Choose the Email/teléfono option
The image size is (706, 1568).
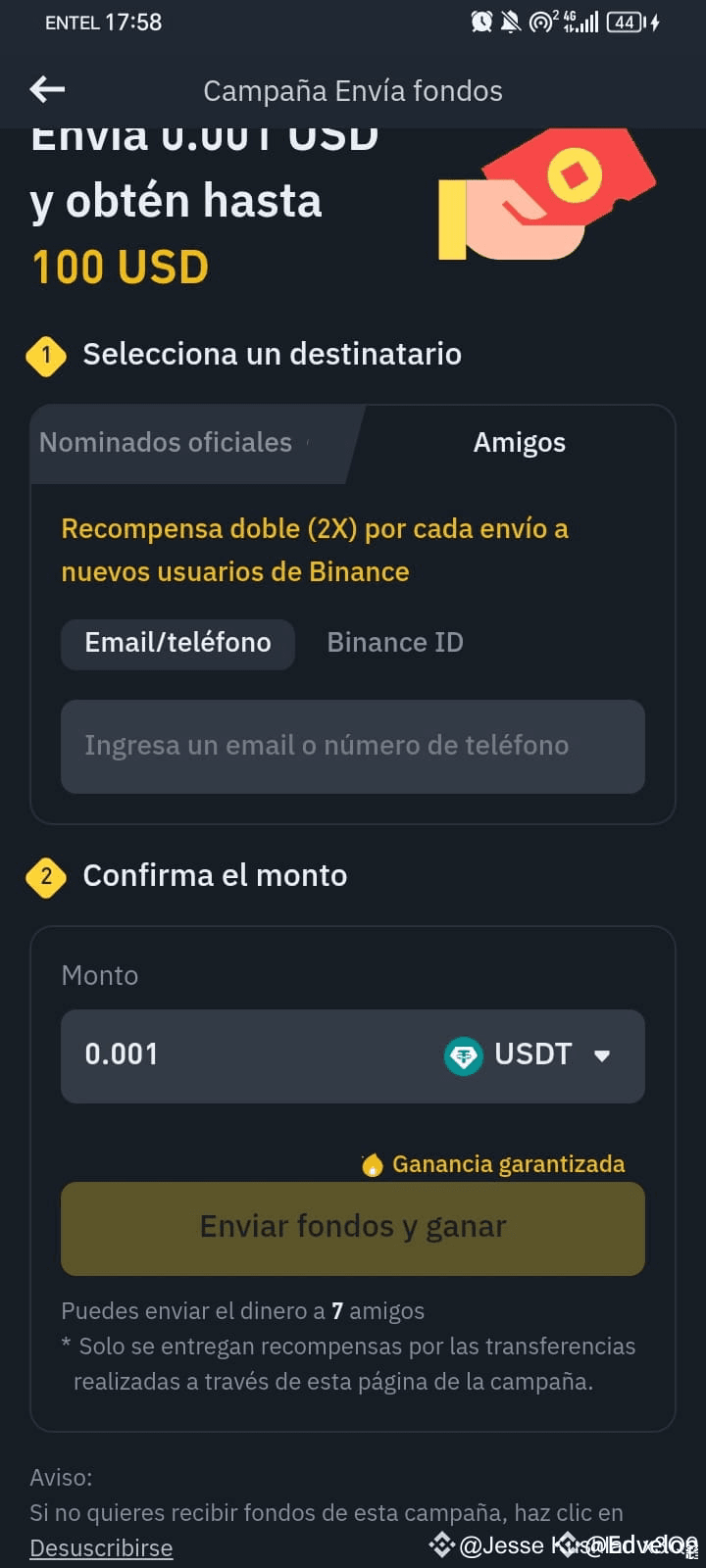tap(177, 644)
